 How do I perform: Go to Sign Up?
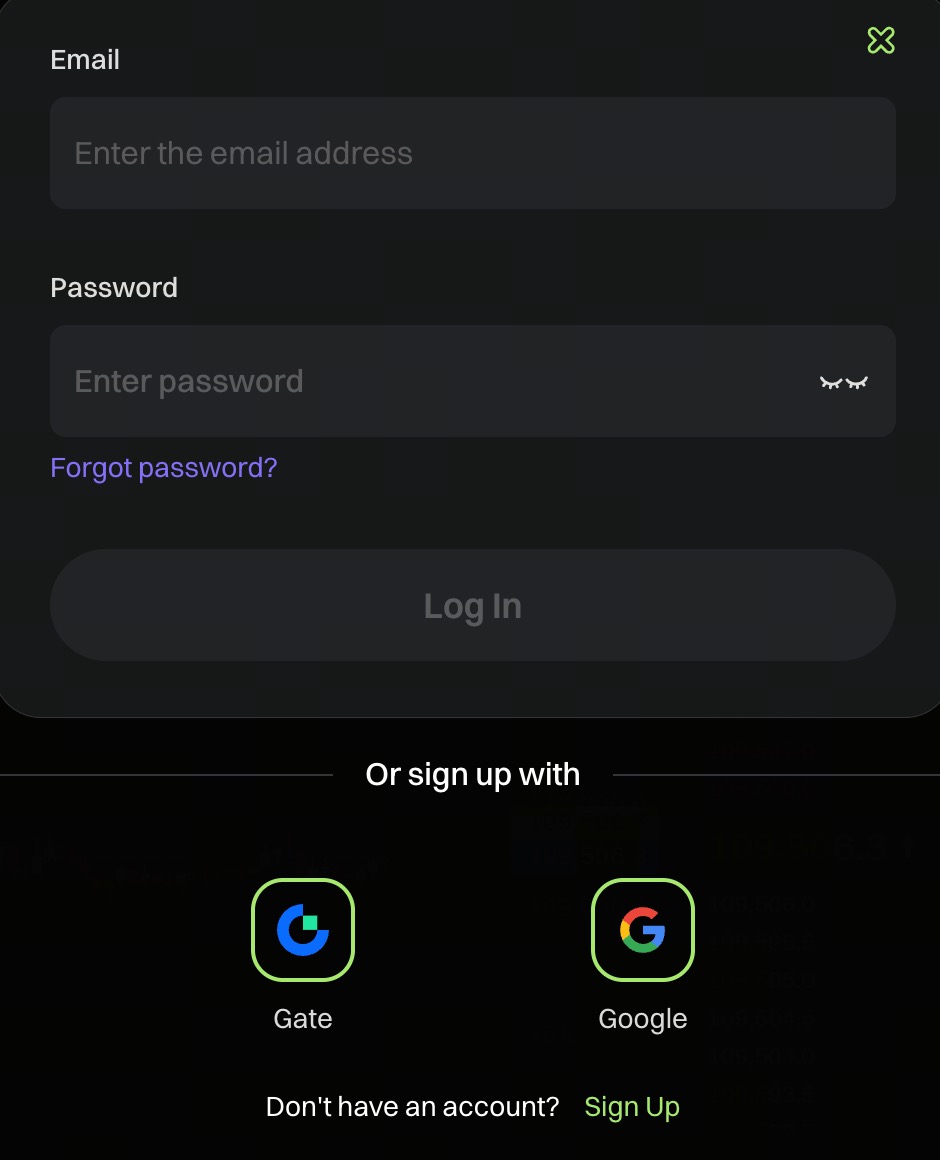(x=632, y=1107)
